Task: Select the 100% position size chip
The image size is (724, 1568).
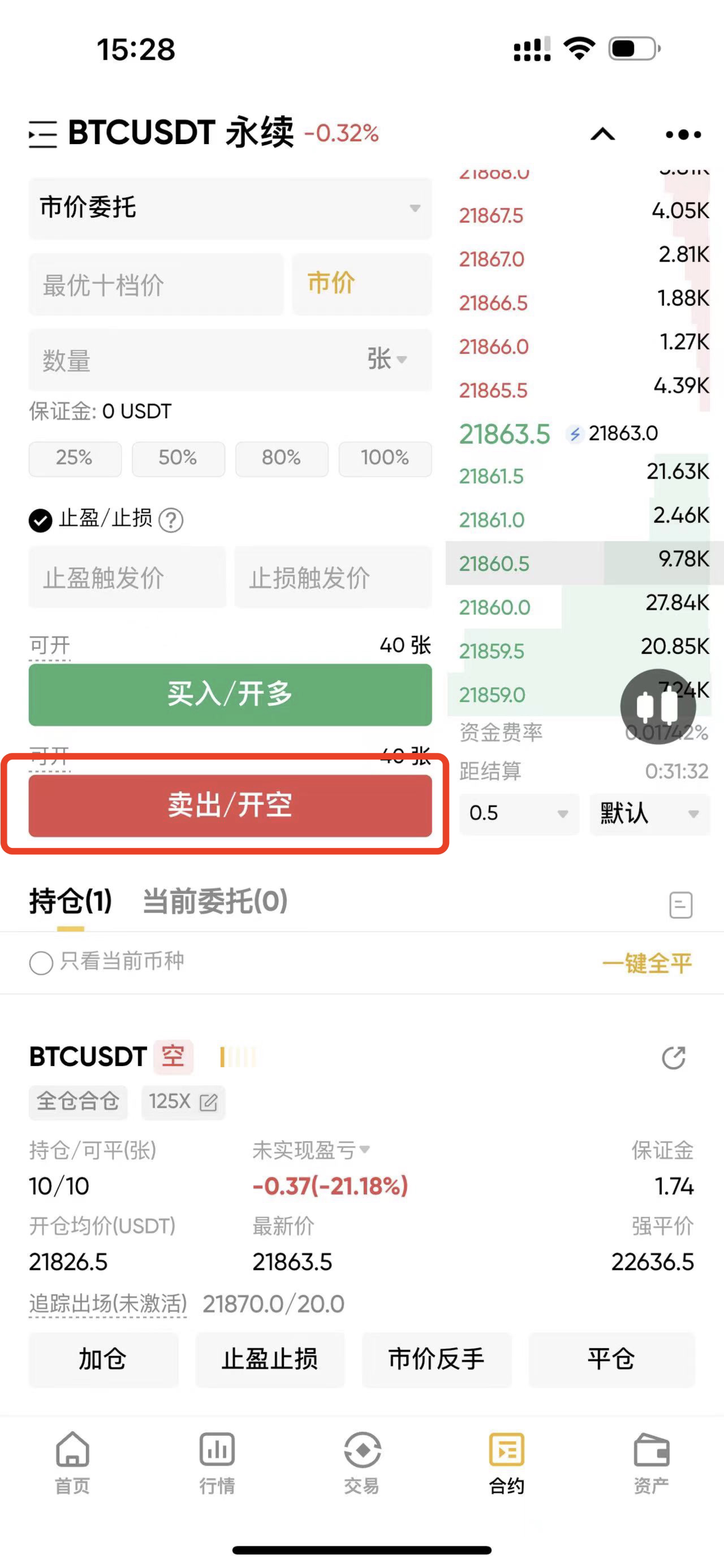Action: click(384, 458)
